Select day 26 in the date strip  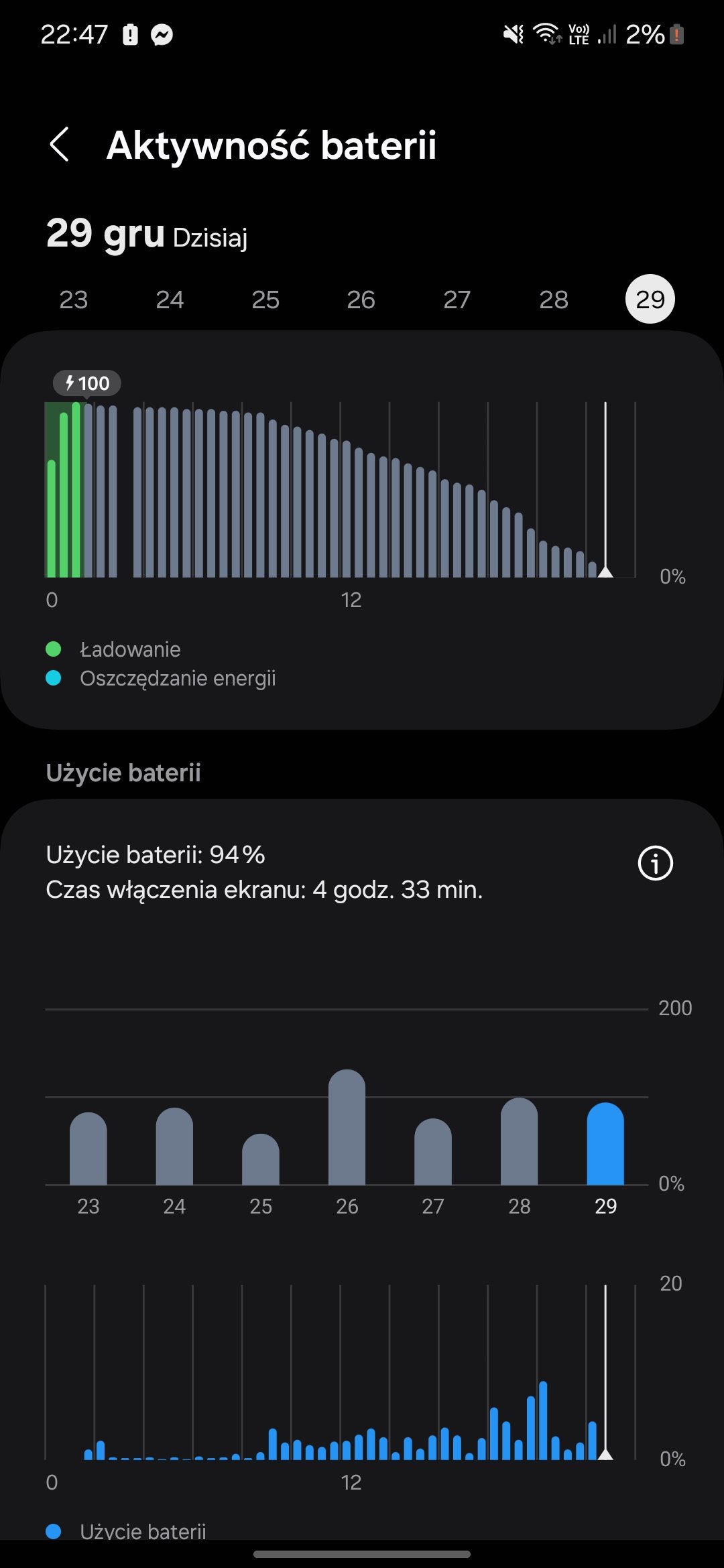click(361, 300)
